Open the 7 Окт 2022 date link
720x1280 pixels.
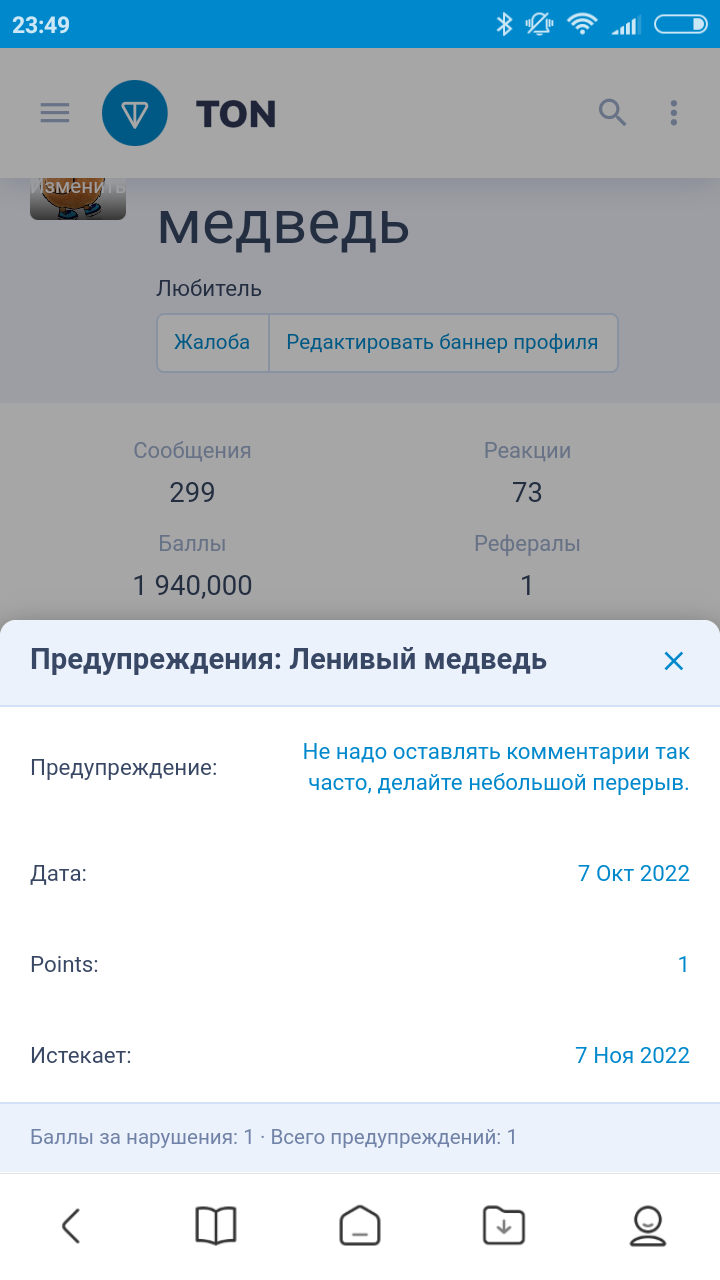click(634, 873)
